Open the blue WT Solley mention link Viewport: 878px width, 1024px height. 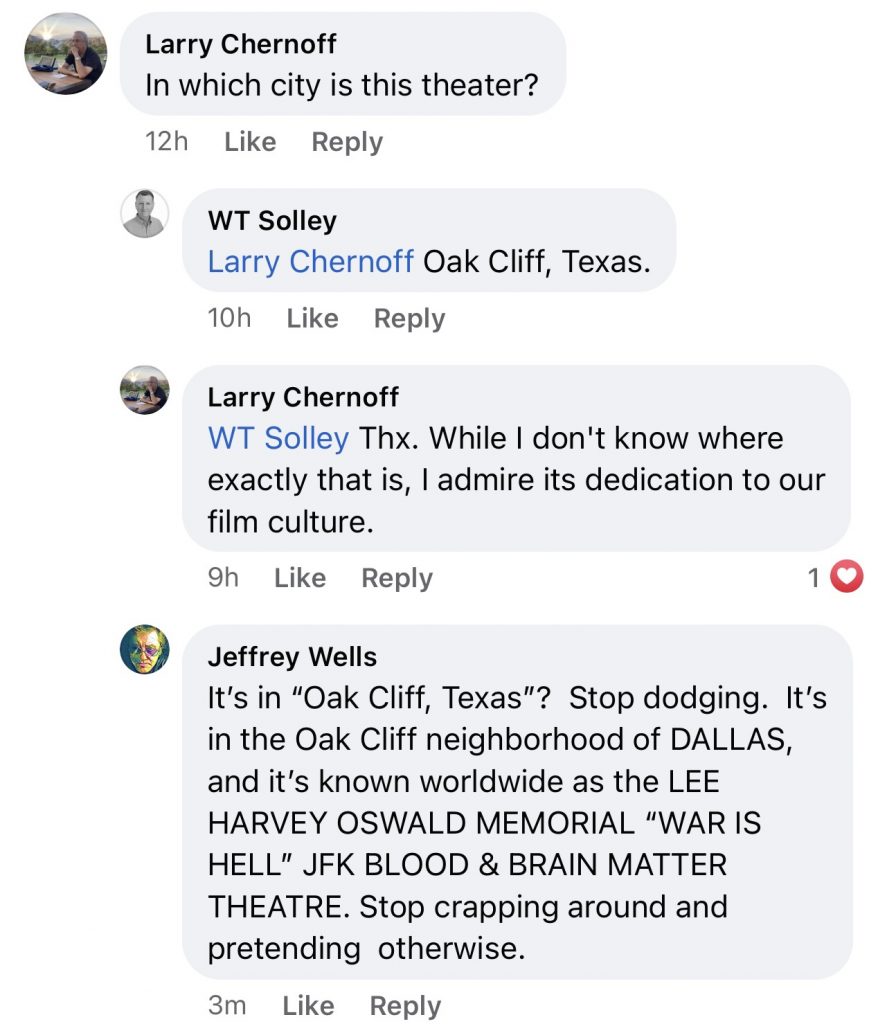tap(277, 438)
